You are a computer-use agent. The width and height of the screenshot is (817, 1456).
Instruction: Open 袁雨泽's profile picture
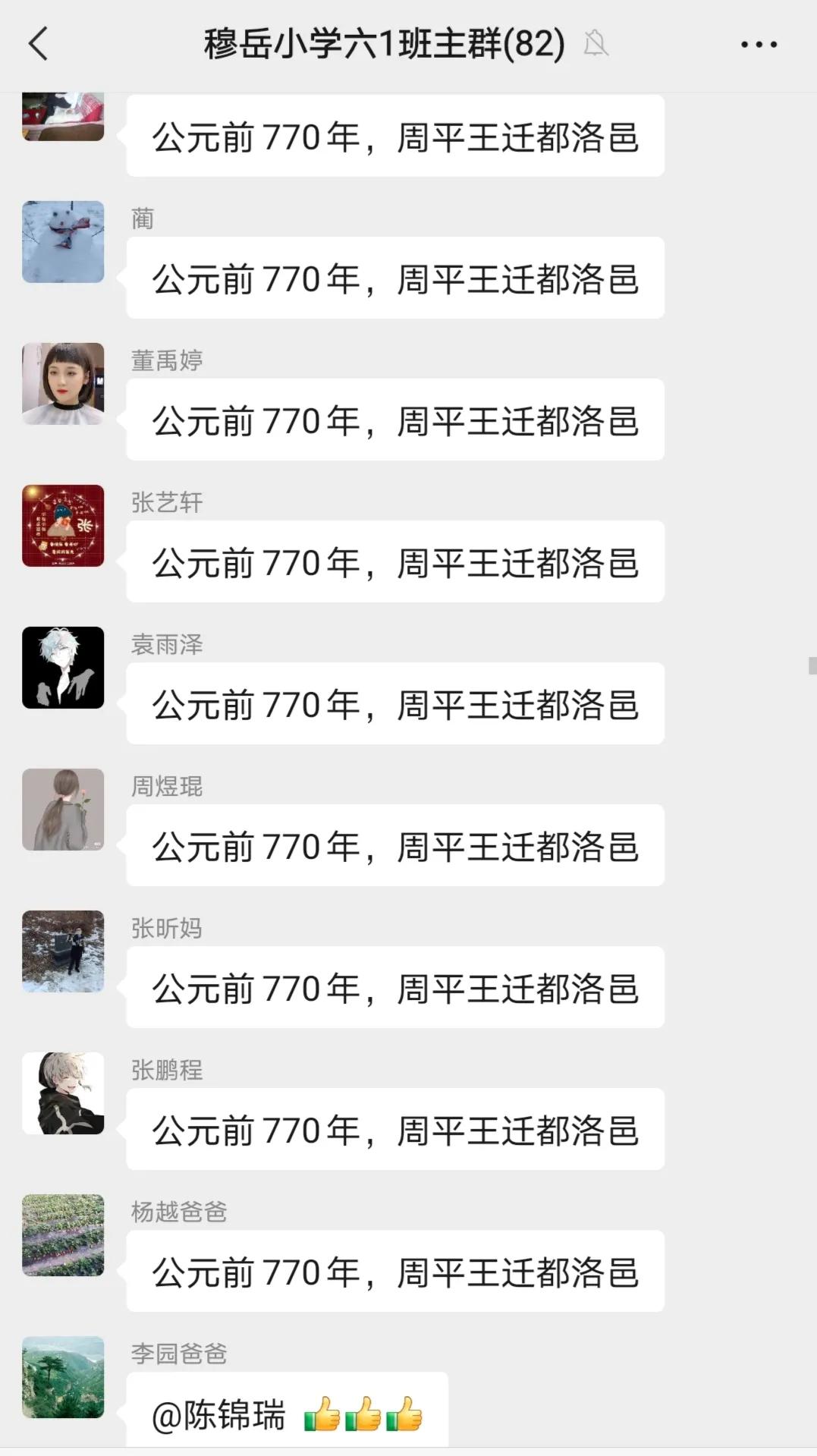(x=63, y=668)
